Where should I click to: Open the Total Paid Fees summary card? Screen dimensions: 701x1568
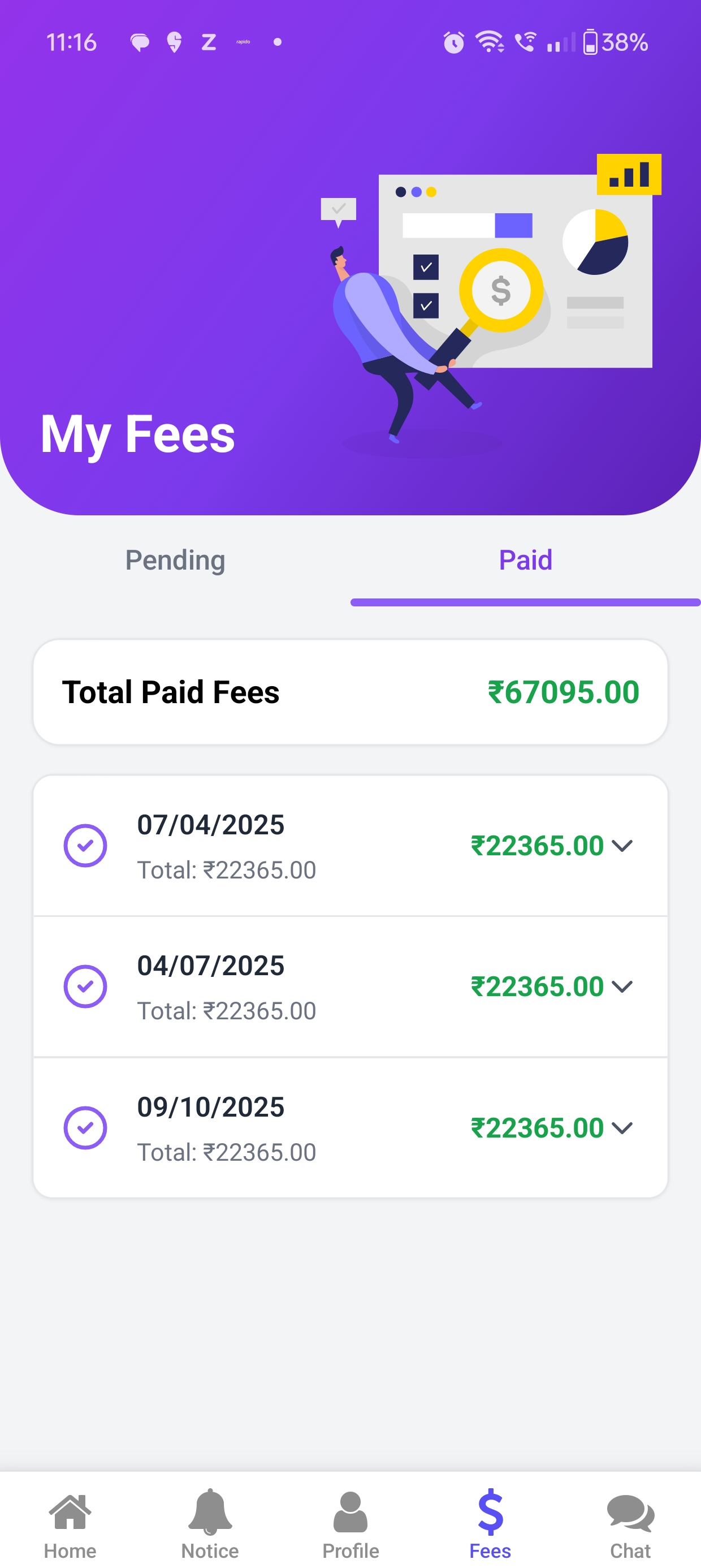coord(350,691)
